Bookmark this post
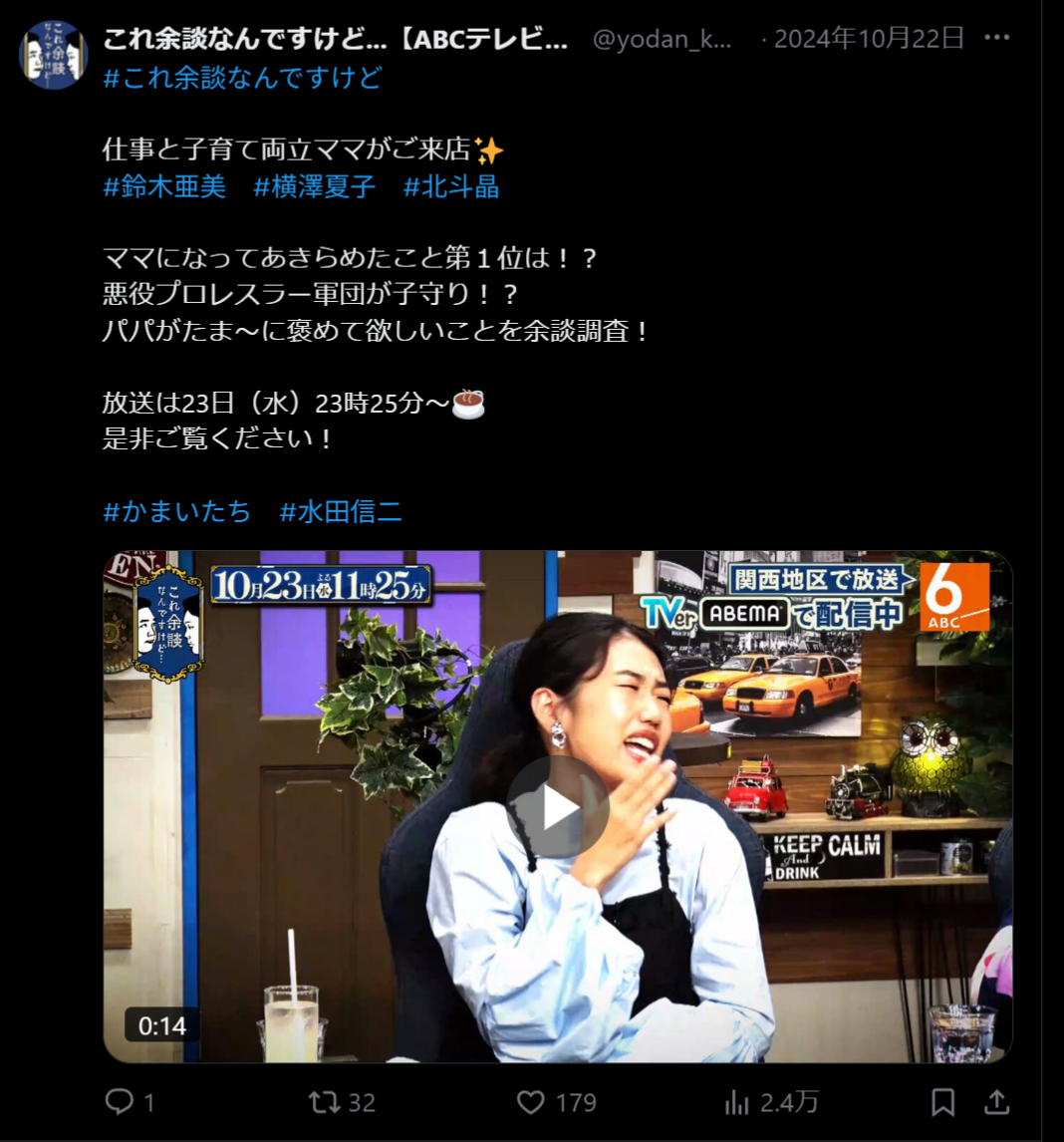 tap(942, 1101)
